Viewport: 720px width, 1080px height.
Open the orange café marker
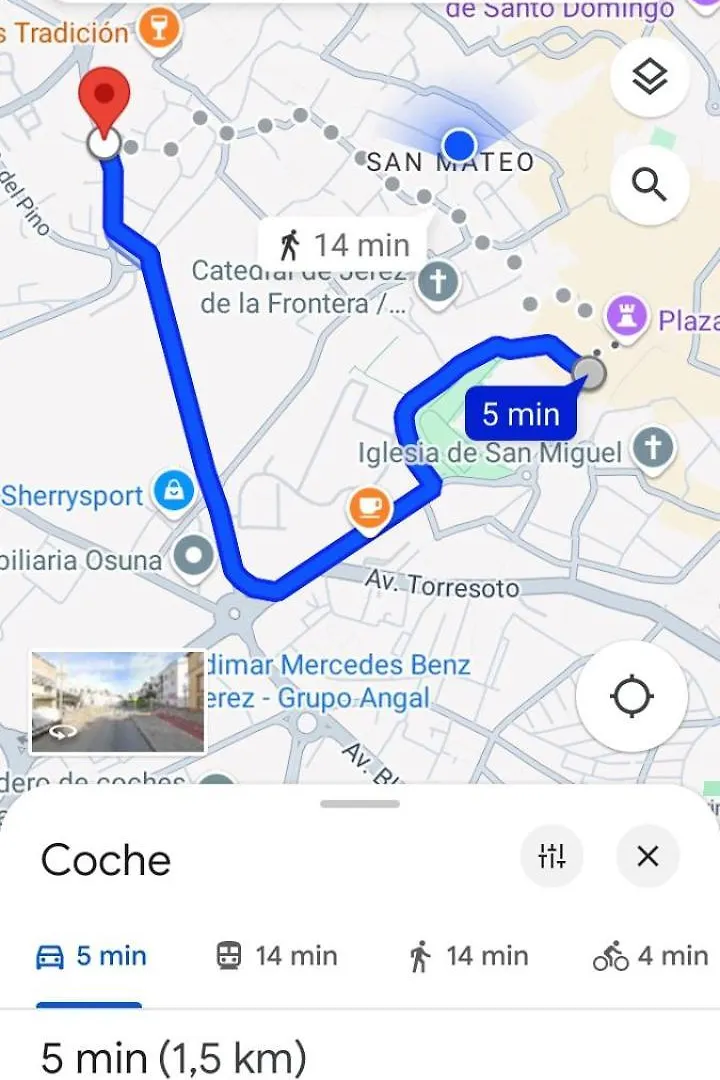(369, 508)
